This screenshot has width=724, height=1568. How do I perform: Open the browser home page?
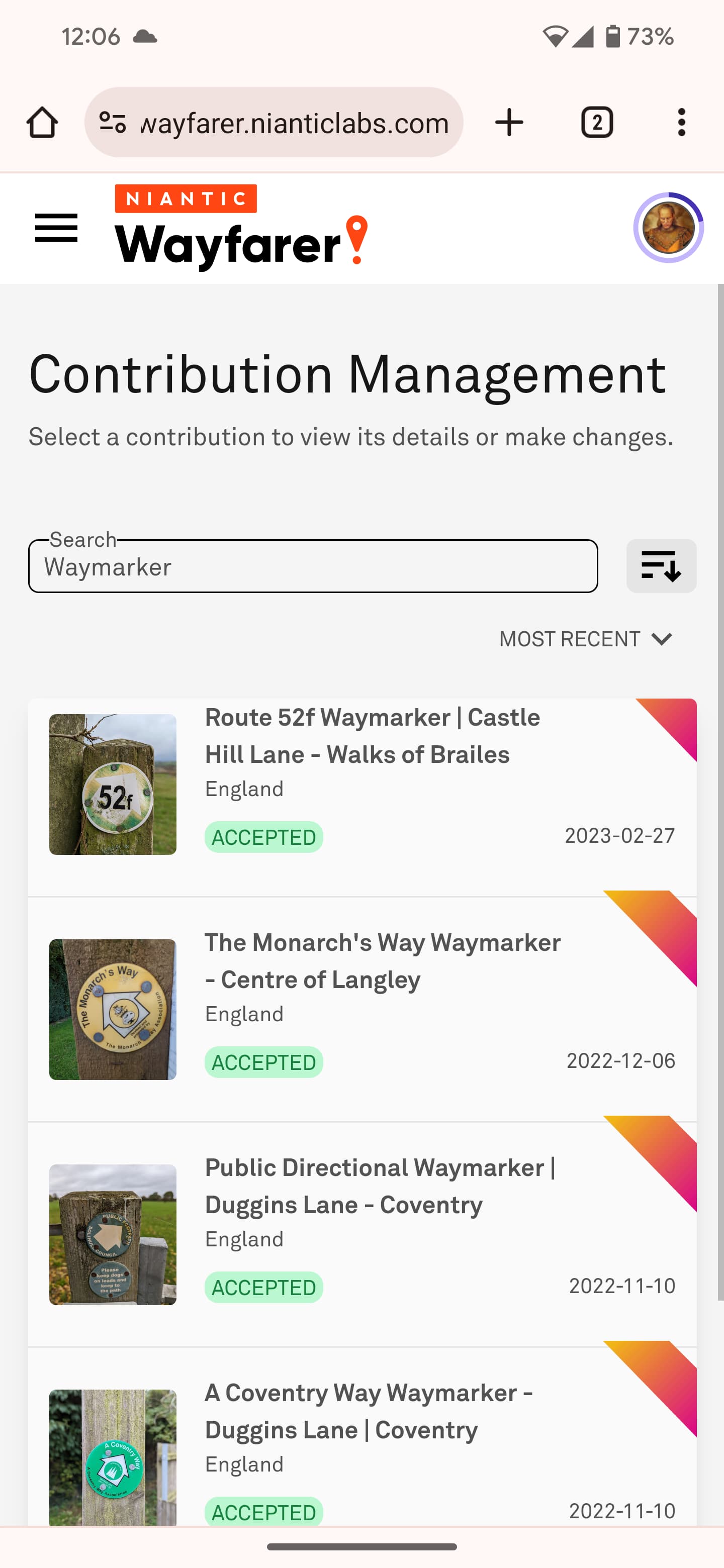tap(42, 122)
